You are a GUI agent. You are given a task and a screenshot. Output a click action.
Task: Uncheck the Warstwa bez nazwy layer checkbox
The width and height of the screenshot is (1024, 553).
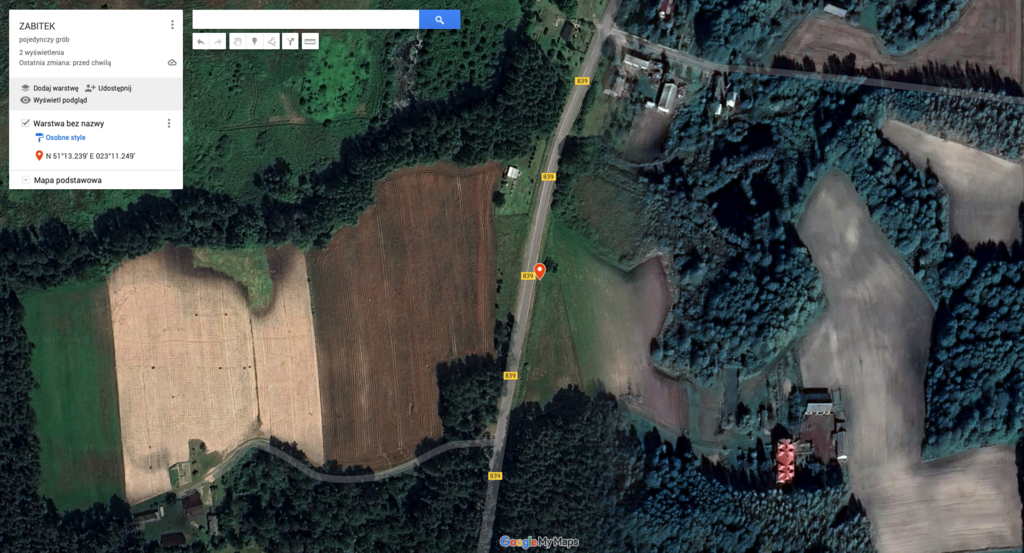click(25, 123)
